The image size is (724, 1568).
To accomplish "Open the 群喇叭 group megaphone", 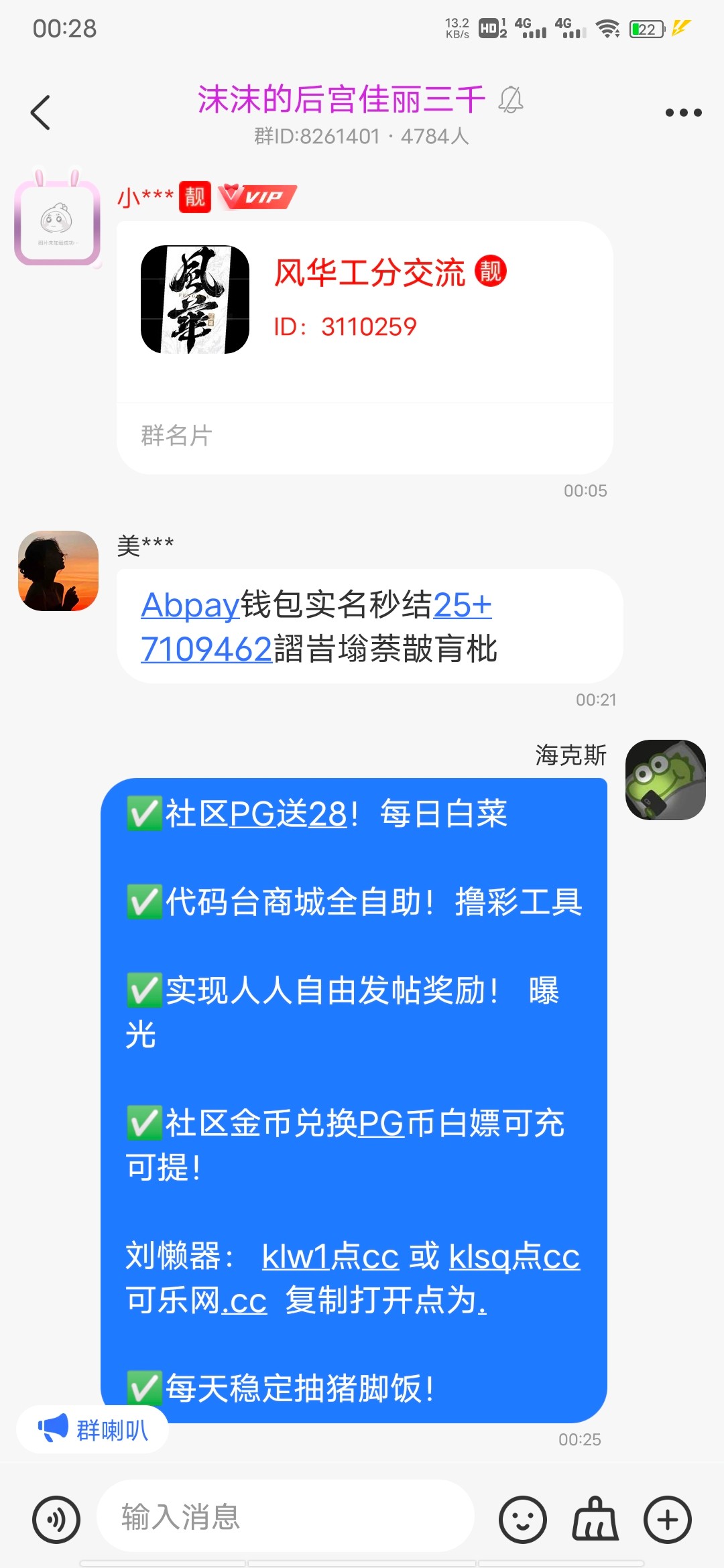I will point(93,1429).
